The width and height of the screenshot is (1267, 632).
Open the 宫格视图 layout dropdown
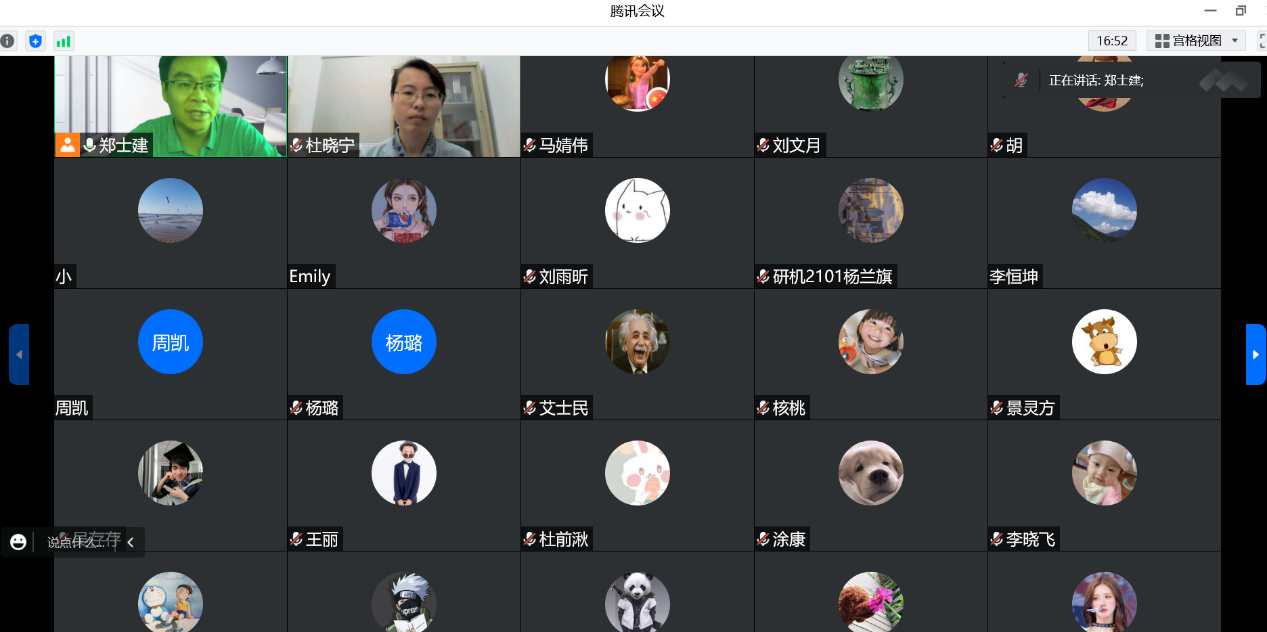pyautogui.click(x=1196, y=41)
